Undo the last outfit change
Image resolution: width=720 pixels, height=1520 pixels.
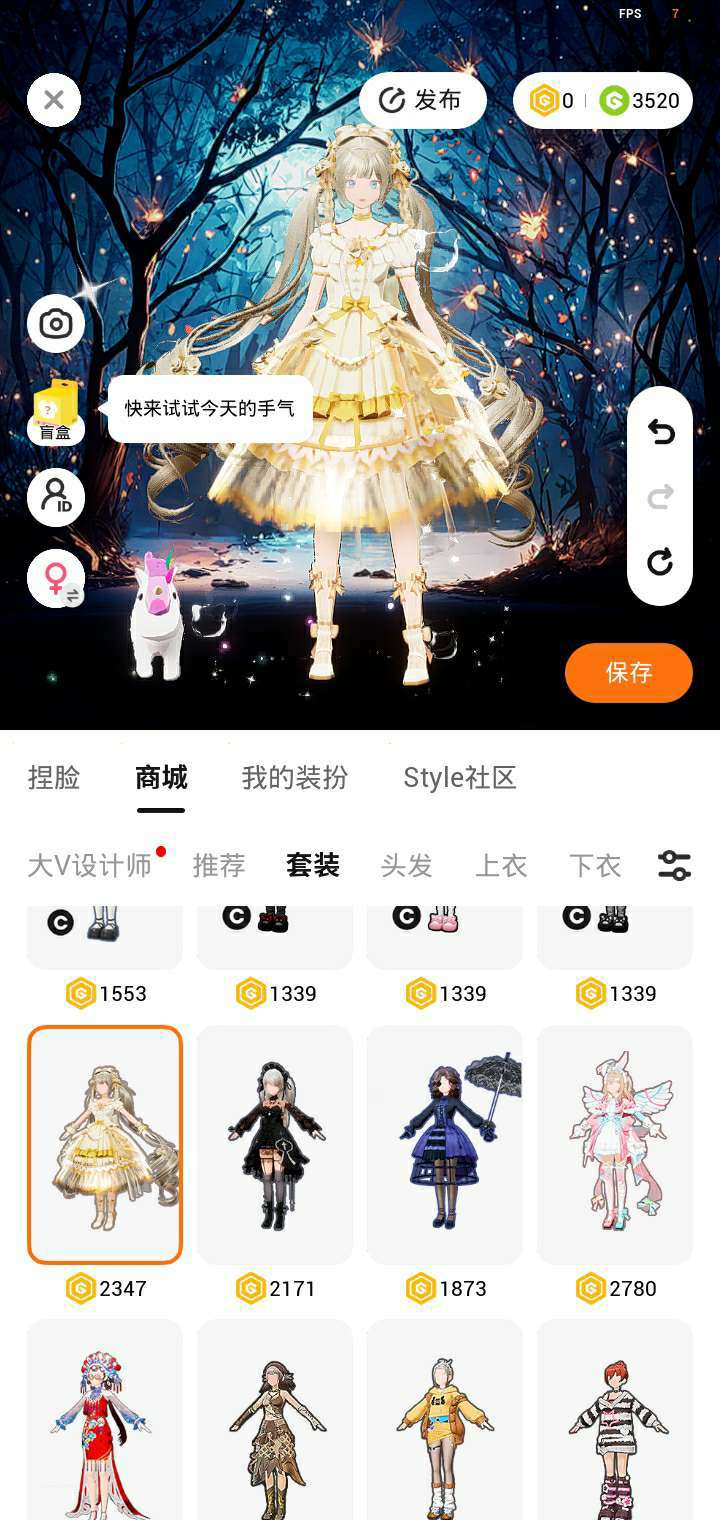660,432
